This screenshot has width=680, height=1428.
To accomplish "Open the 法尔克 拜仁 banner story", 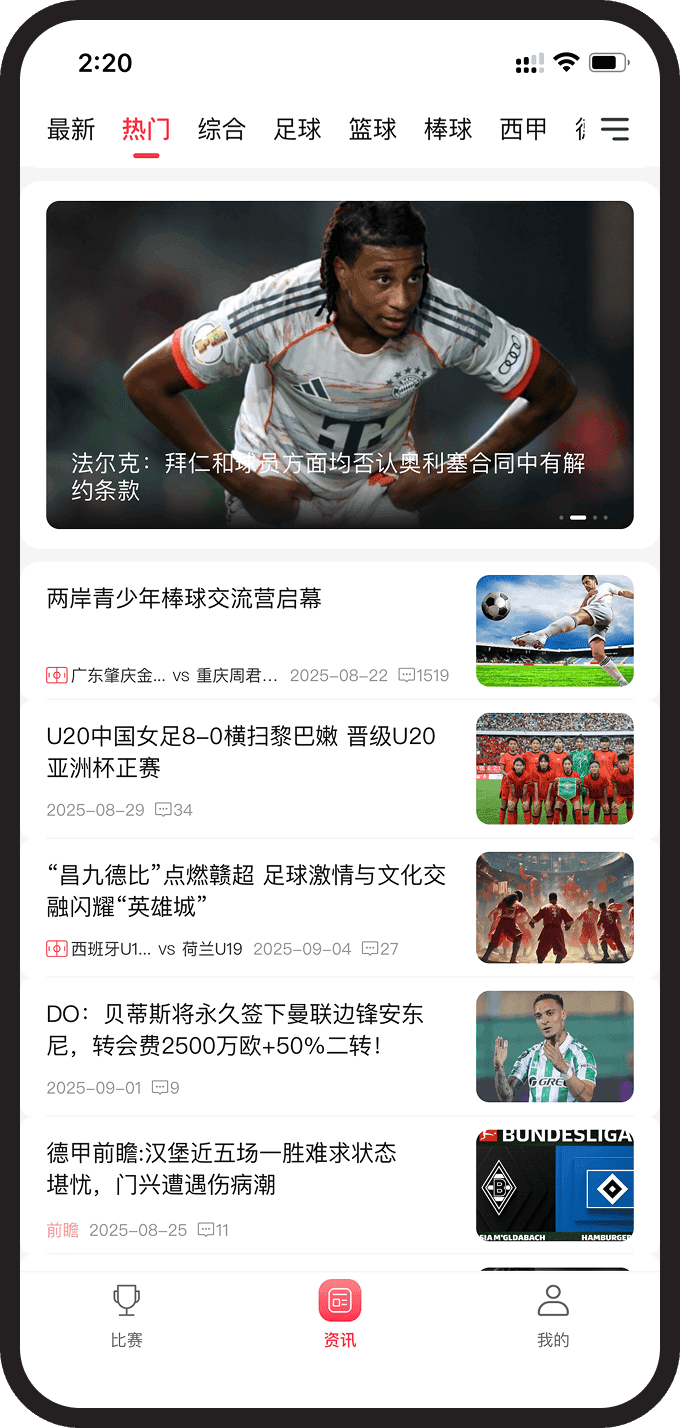I will (x=340, y=364).
